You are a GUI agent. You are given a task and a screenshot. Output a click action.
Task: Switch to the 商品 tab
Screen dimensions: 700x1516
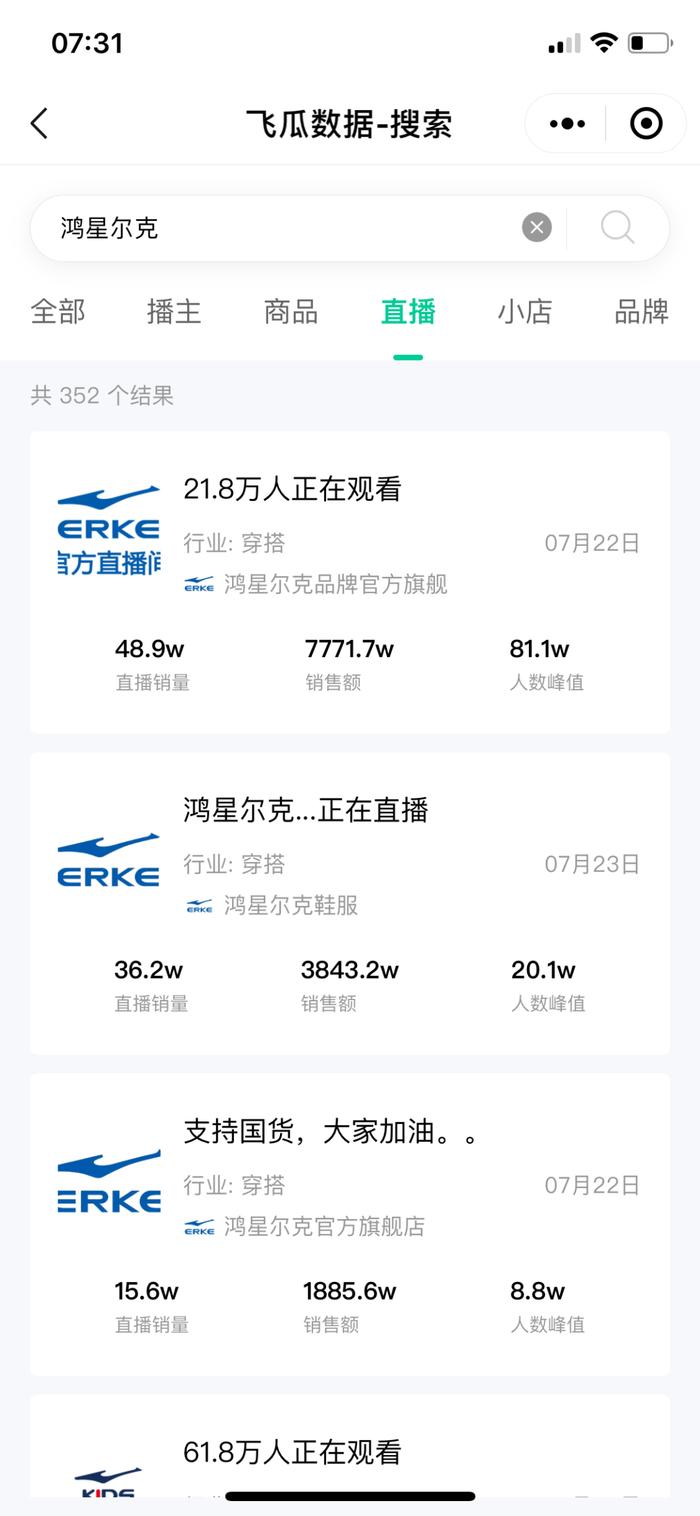291,312
